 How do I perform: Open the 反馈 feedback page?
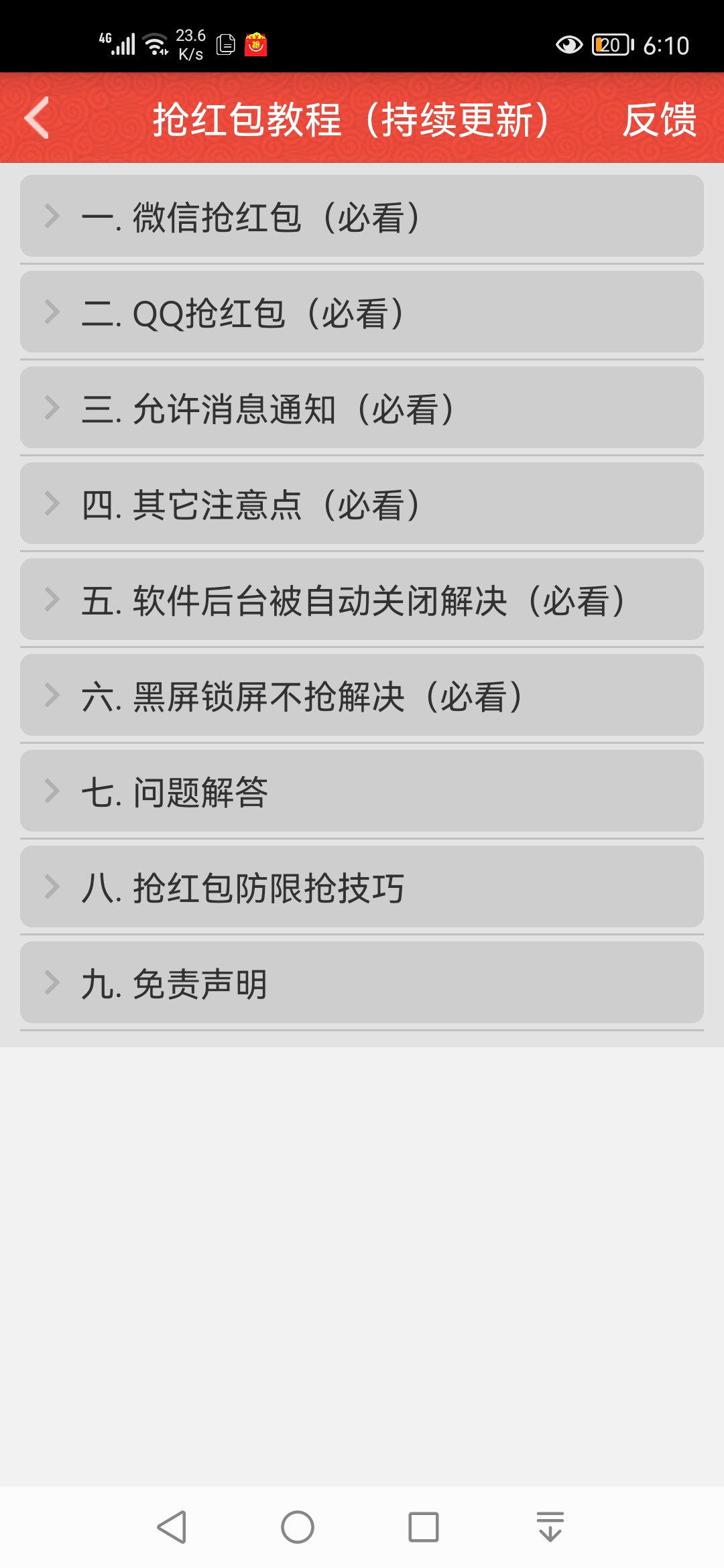660,121
